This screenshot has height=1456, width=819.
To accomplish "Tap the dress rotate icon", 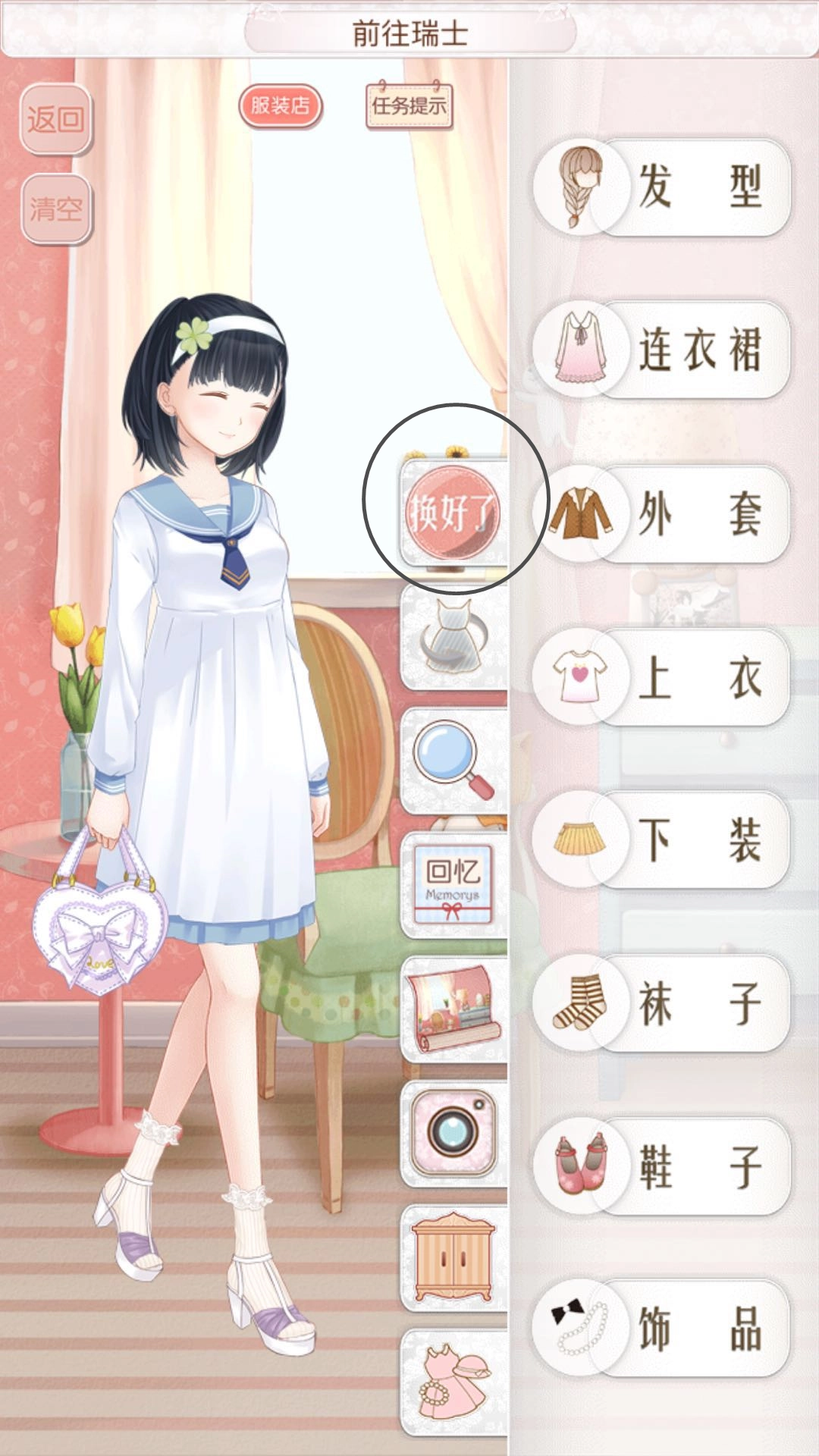I will [453, 637].
